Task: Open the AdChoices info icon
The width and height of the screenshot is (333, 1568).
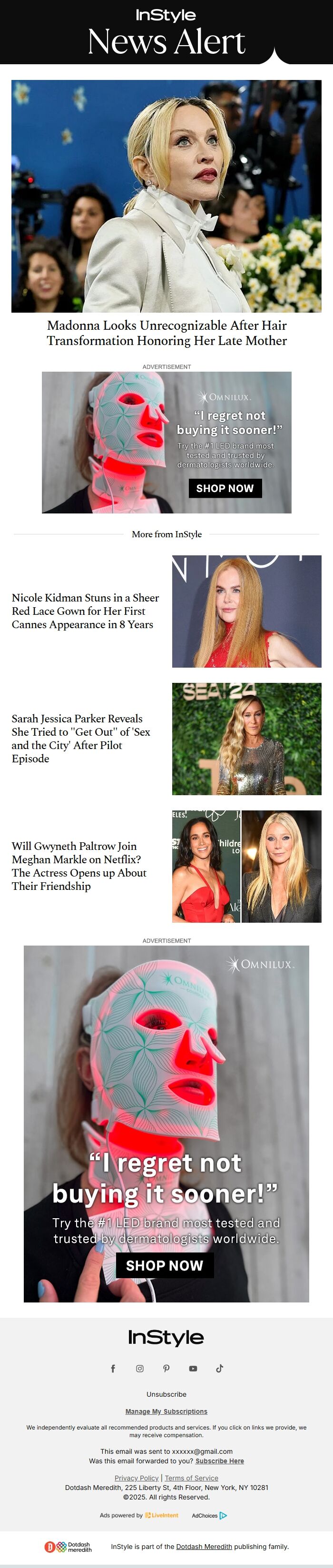Action: [223, 1515]
